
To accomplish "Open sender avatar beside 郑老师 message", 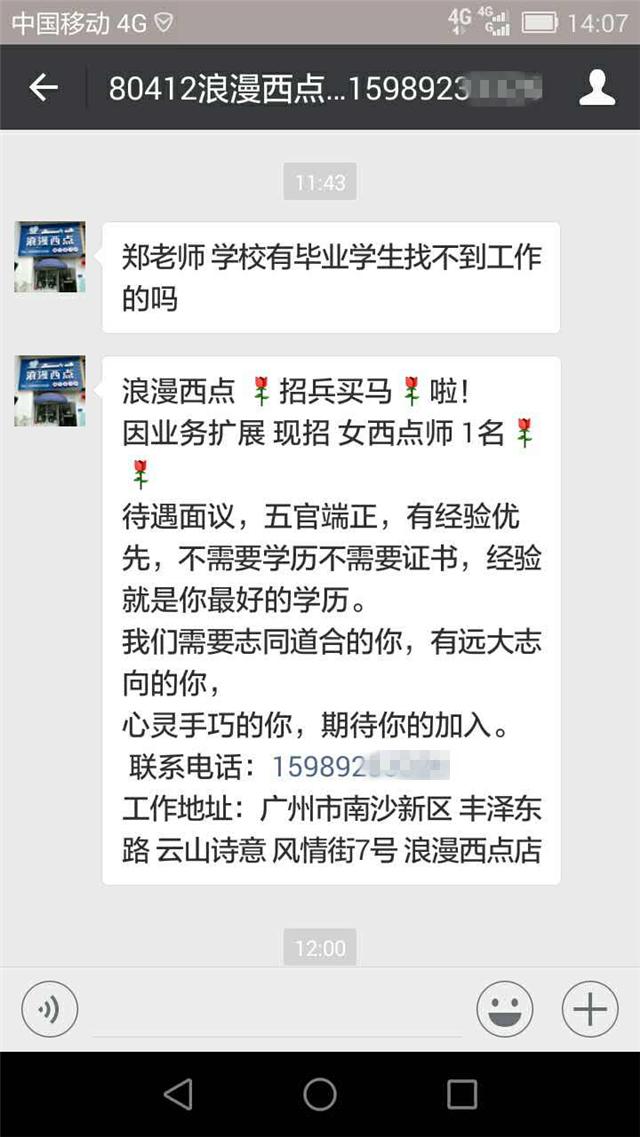I will (50, 257).
